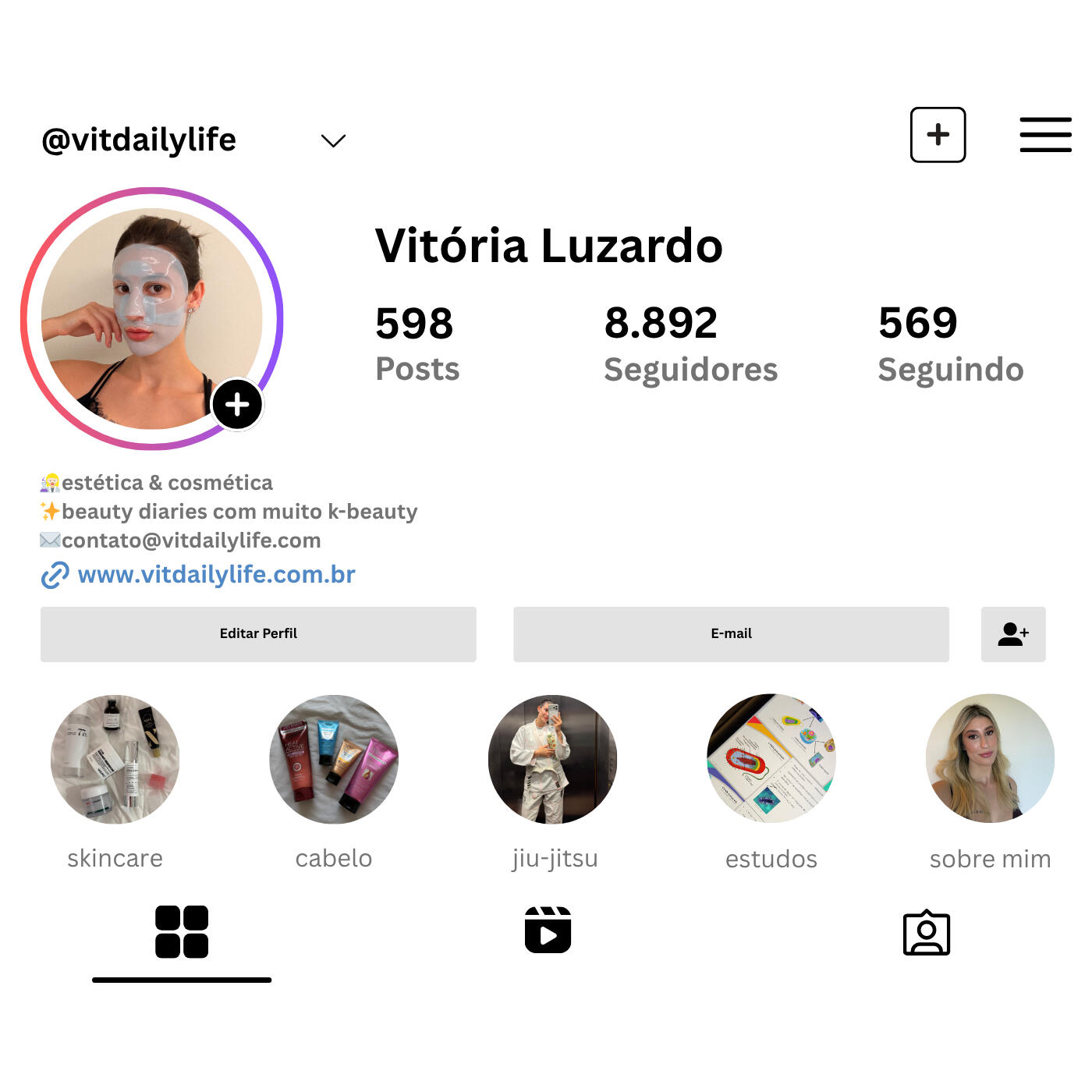View the 569 Seguindo list

[950, 345]
